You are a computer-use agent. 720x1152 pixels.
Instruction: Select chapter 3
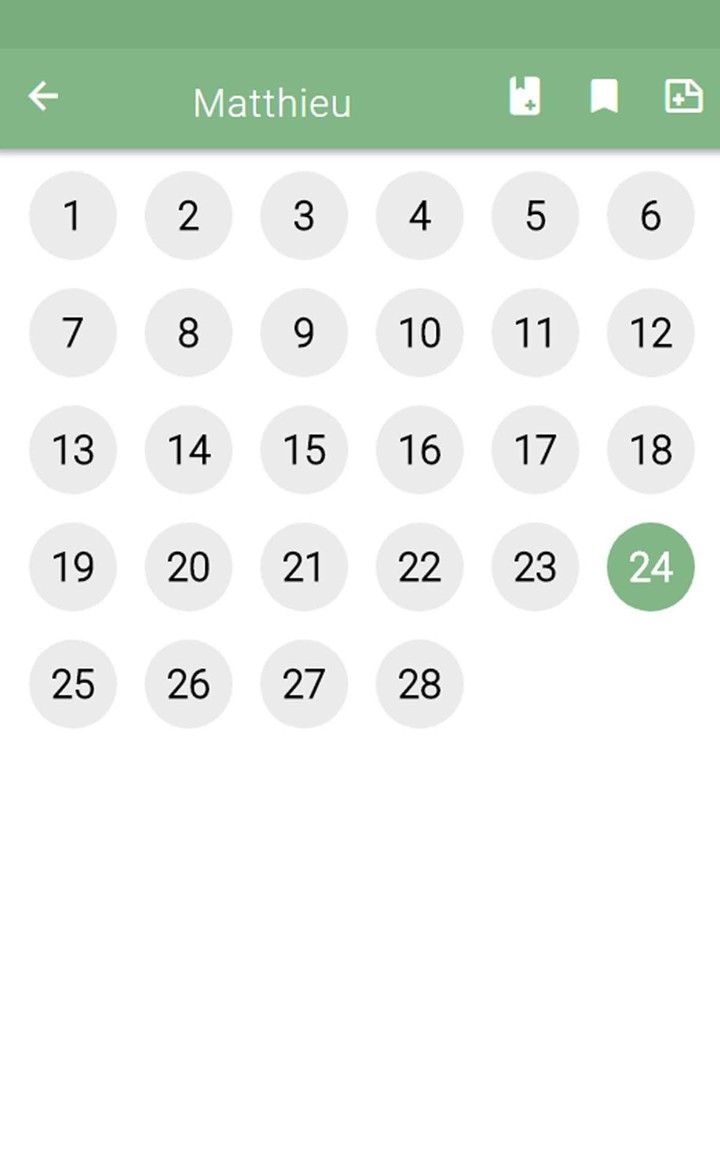pyautogui.click(x=304, y=216)
